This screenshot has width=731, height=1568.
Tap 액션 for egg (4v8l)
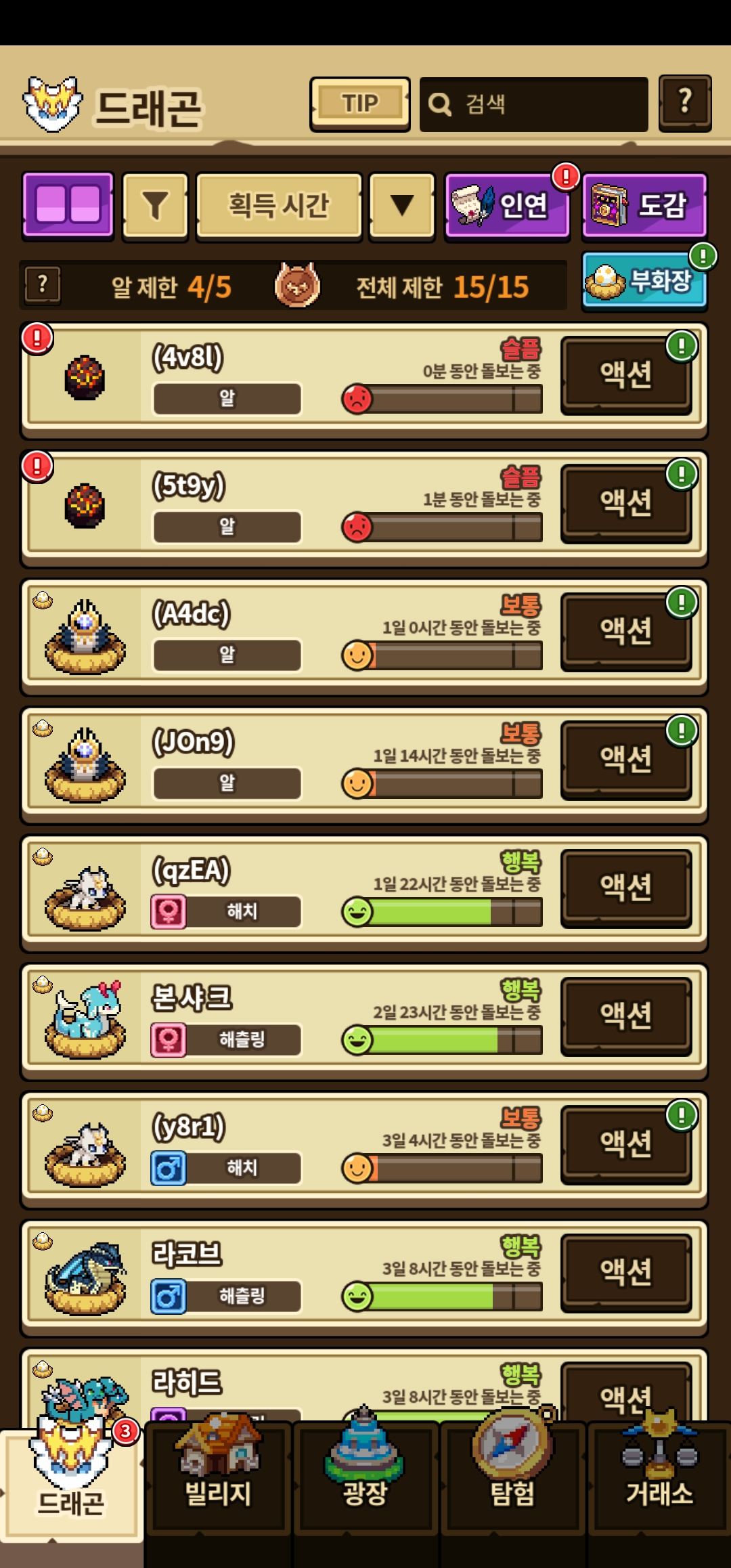coord(625,374)
